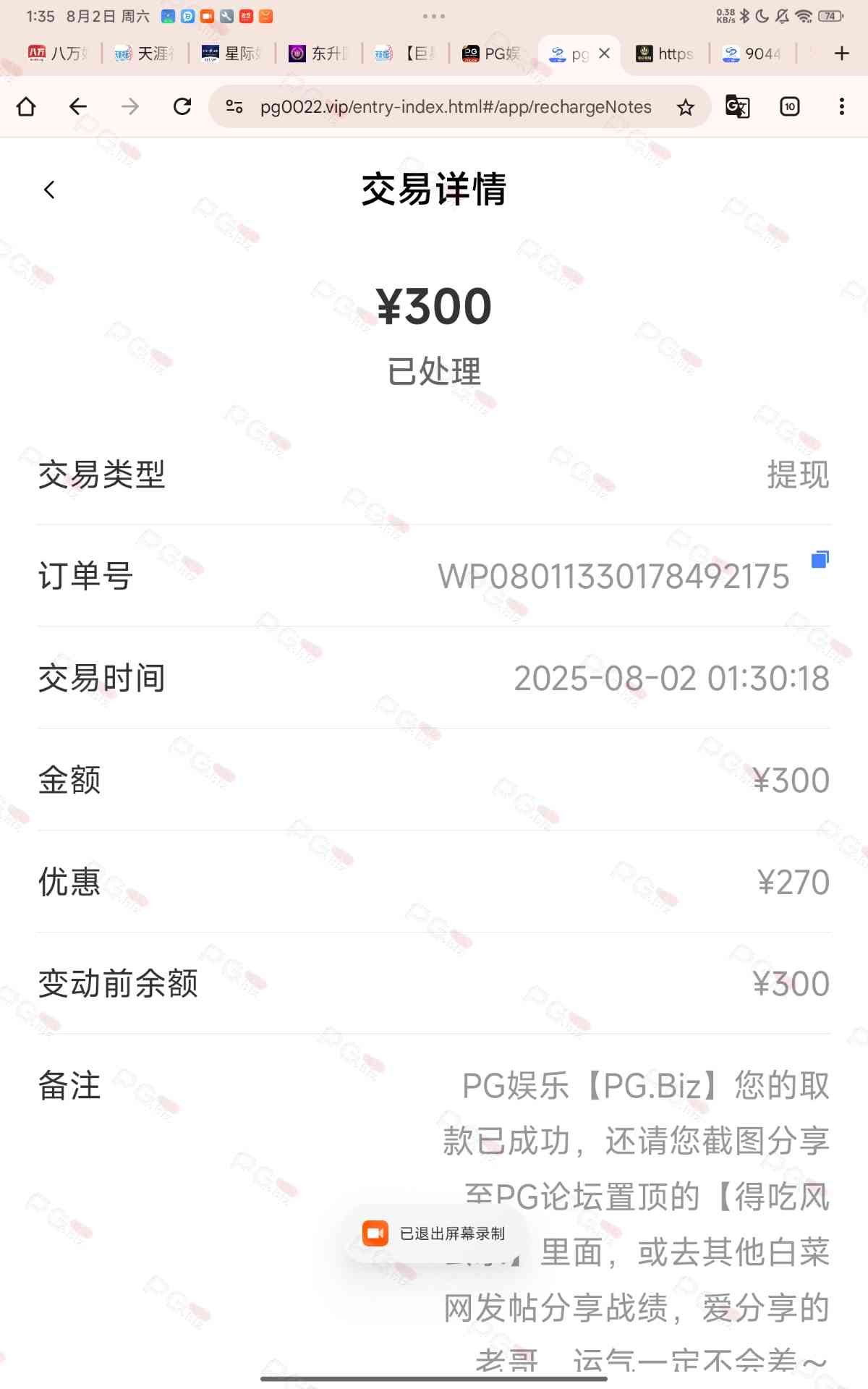Close the current pg tab
Image resolution: width=868 pixels, height=1389 pixels.
605,54
